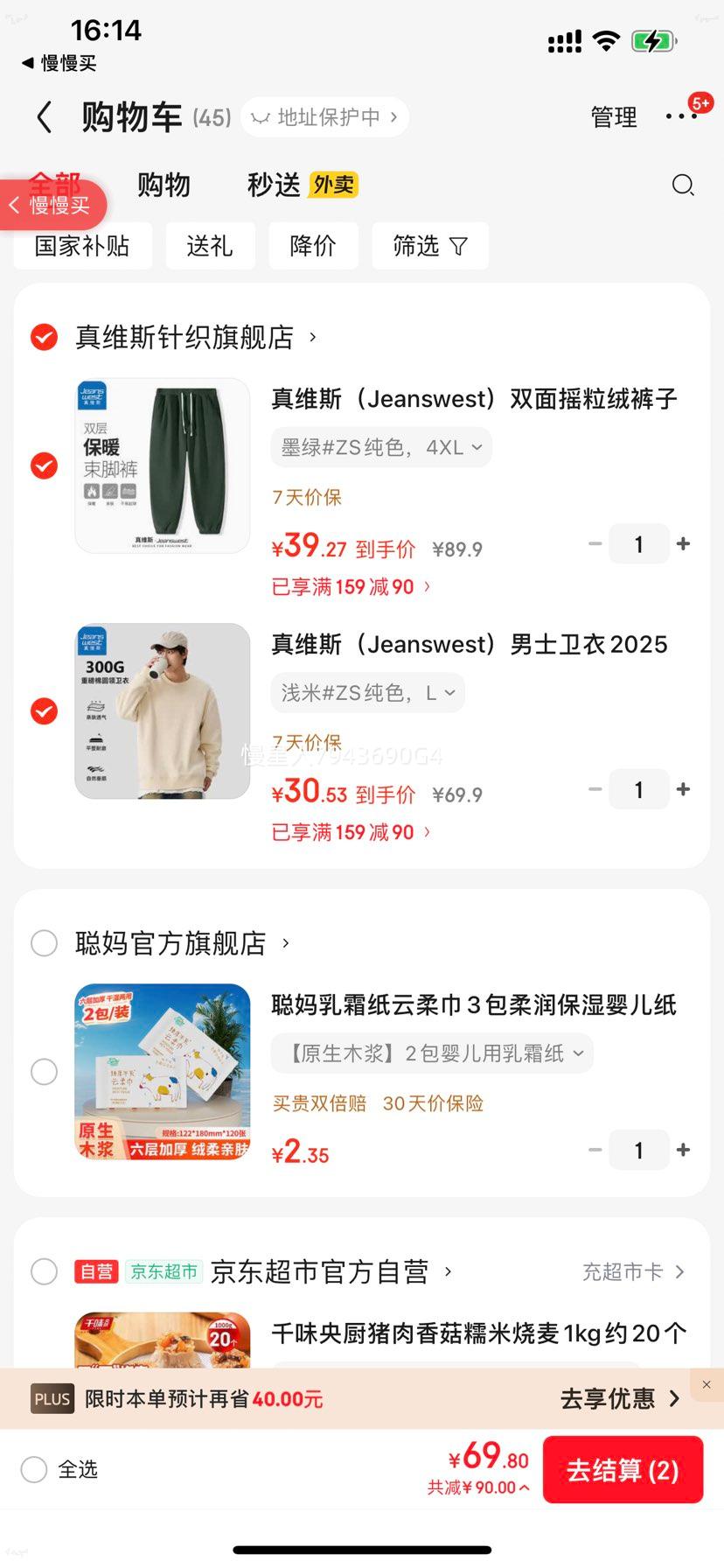Dismiss the PLUS savings banner
724x1568 pixels.
706,1384
